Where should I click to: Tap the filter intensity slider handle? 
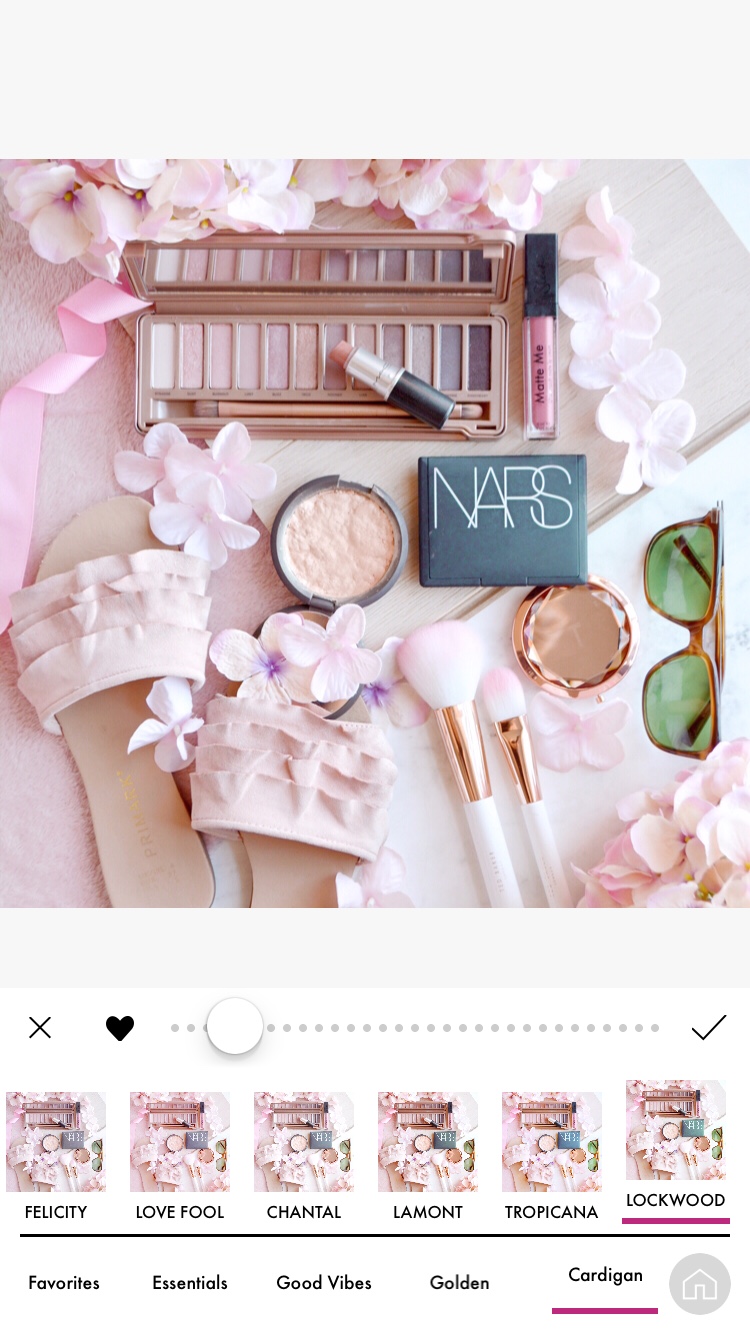[x=235, y=1026]
